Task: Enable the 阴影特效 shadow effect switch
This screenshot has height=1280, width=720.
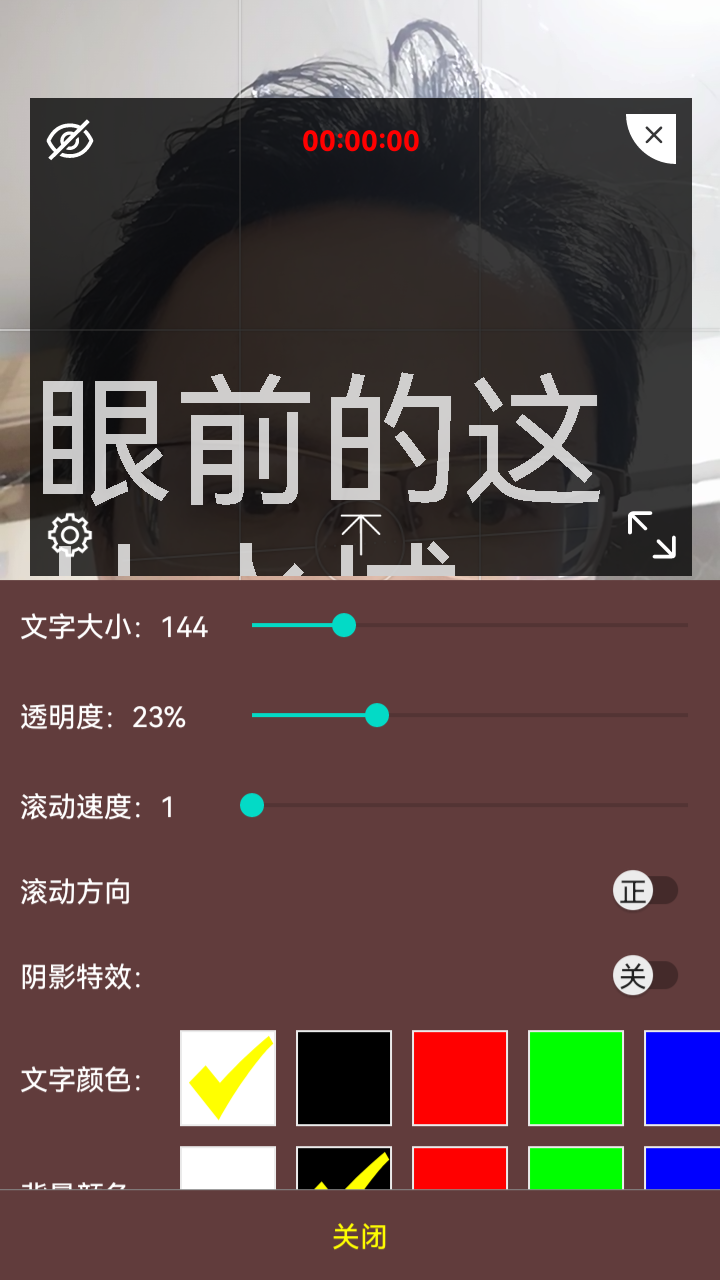Action: pyautogui.click(x=644, y=976)
